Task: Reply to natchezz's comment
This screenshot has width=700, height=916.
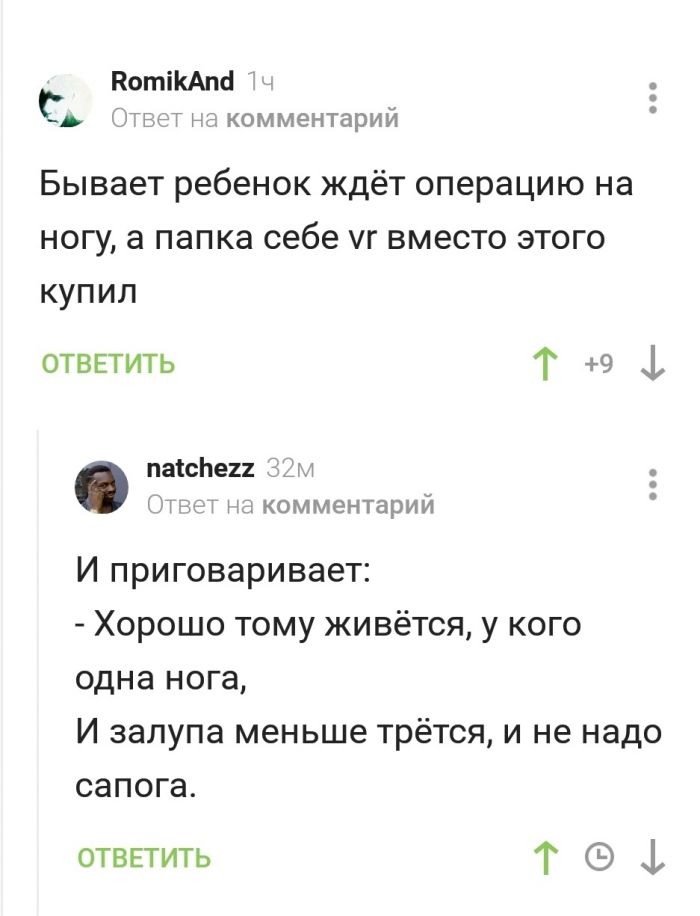Action: (144, 858)
